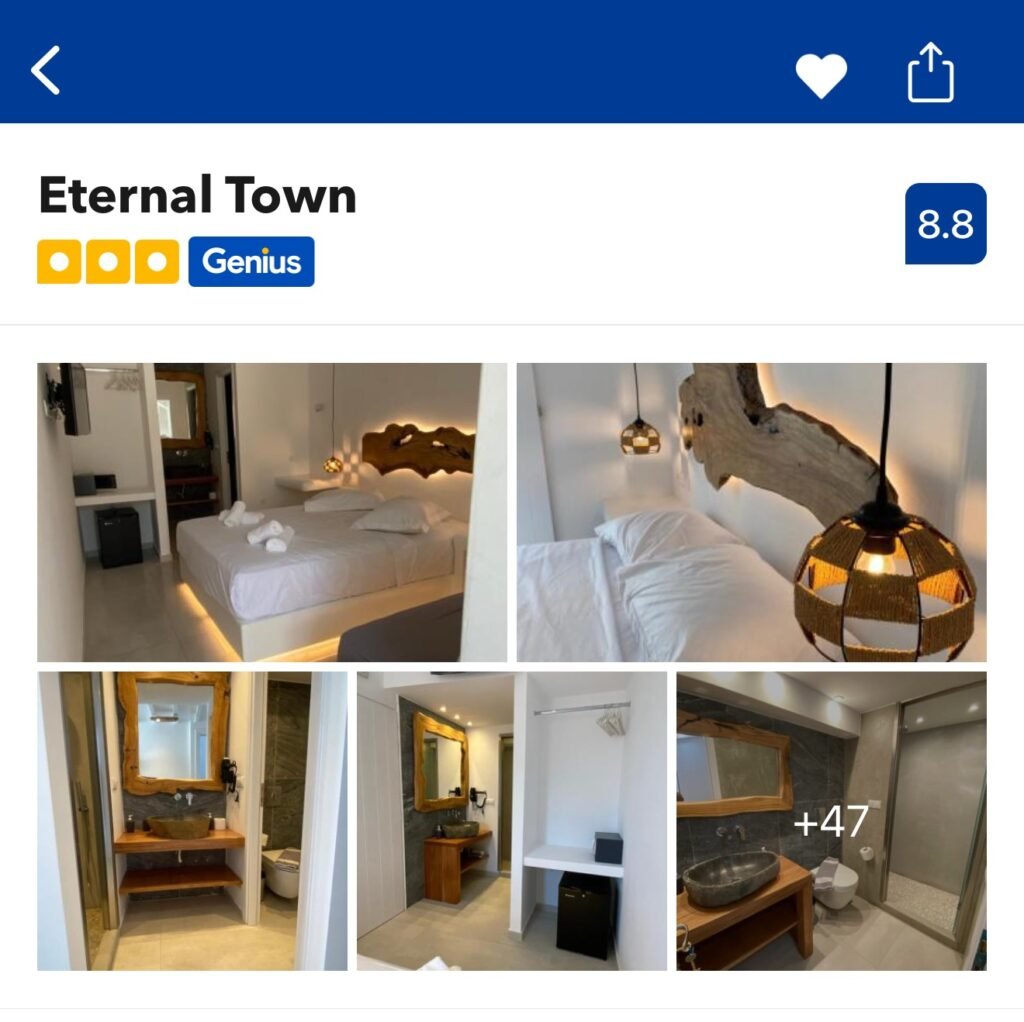The width and height of the screenshot is (1024, 1022).
Task: View the +47 more photos tile
Action: 831,820
